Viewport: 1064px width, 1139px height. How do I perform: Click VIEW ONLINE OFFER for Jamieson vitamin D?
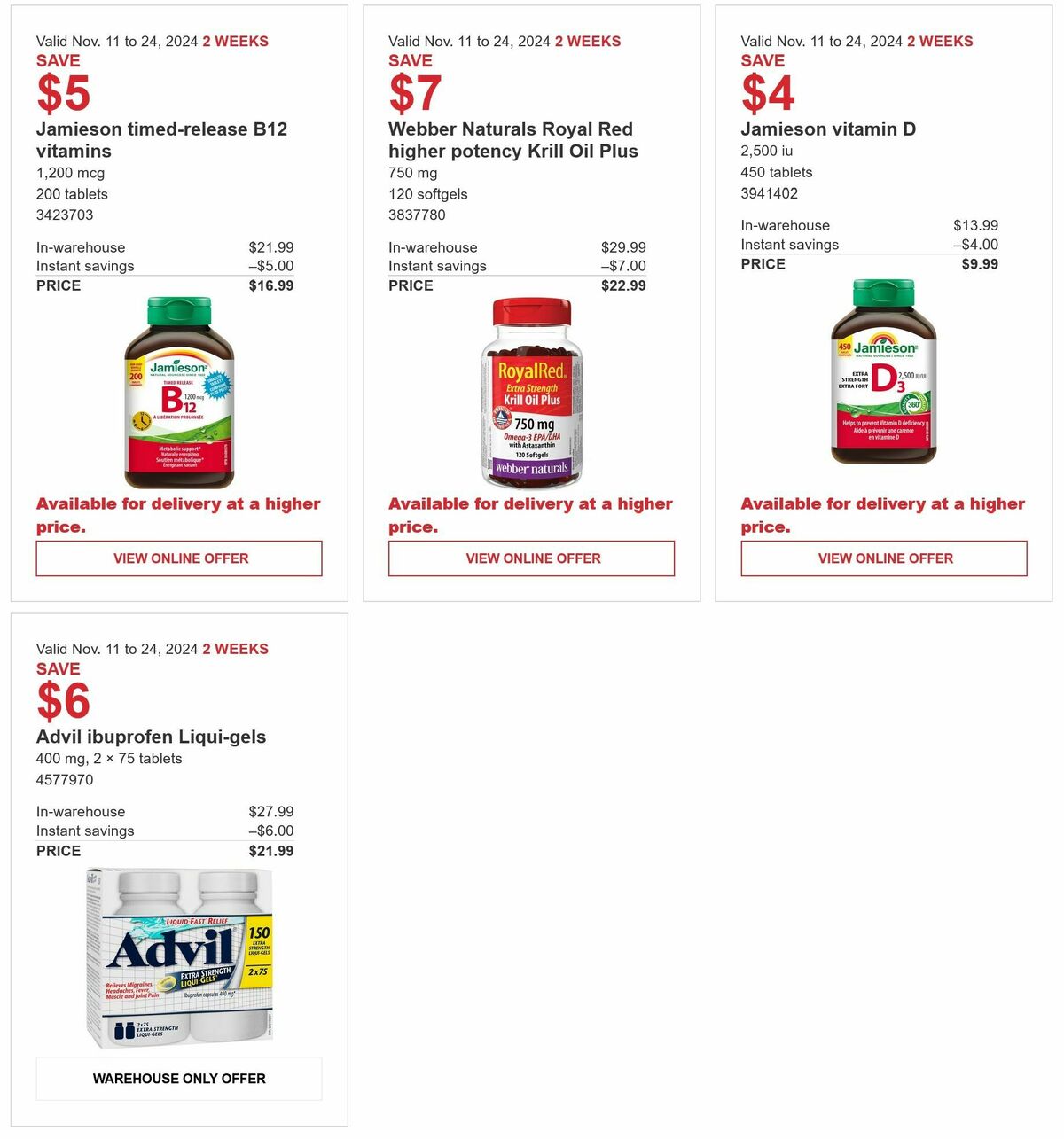coord(884,558)
